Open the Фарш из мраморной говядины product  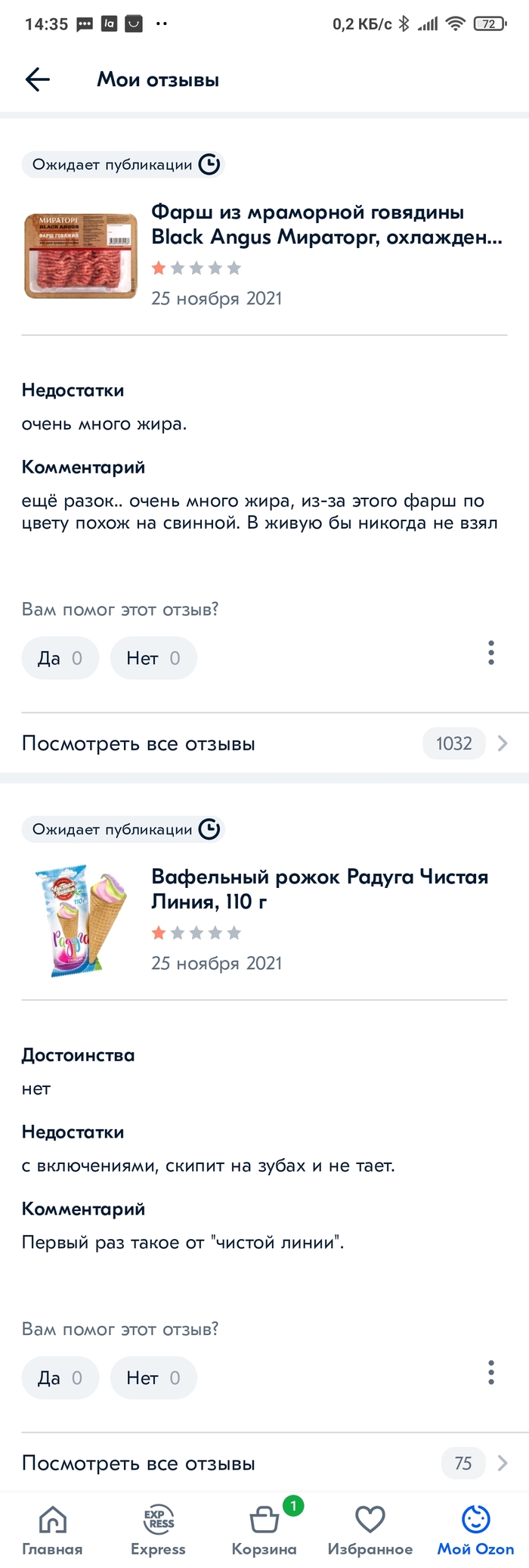326,225
